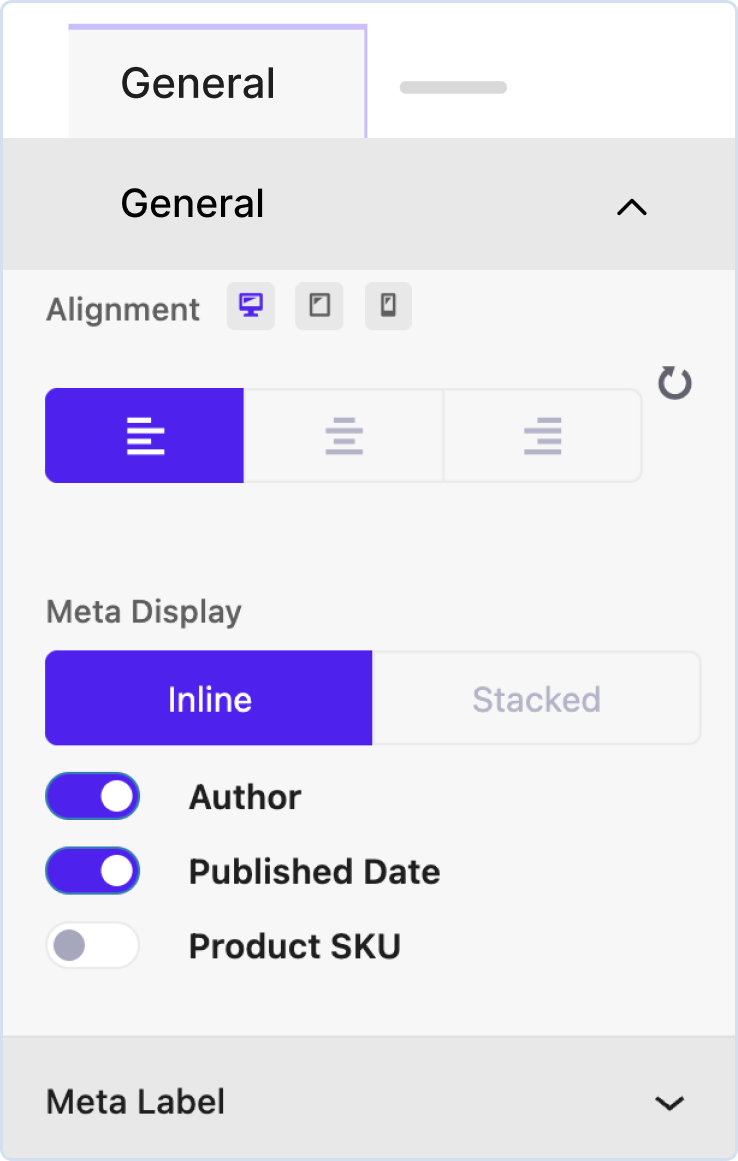Choose right alignment
Image resolution: width=738 pixels, height=1161 pixels.
click(x=542, y=436)
